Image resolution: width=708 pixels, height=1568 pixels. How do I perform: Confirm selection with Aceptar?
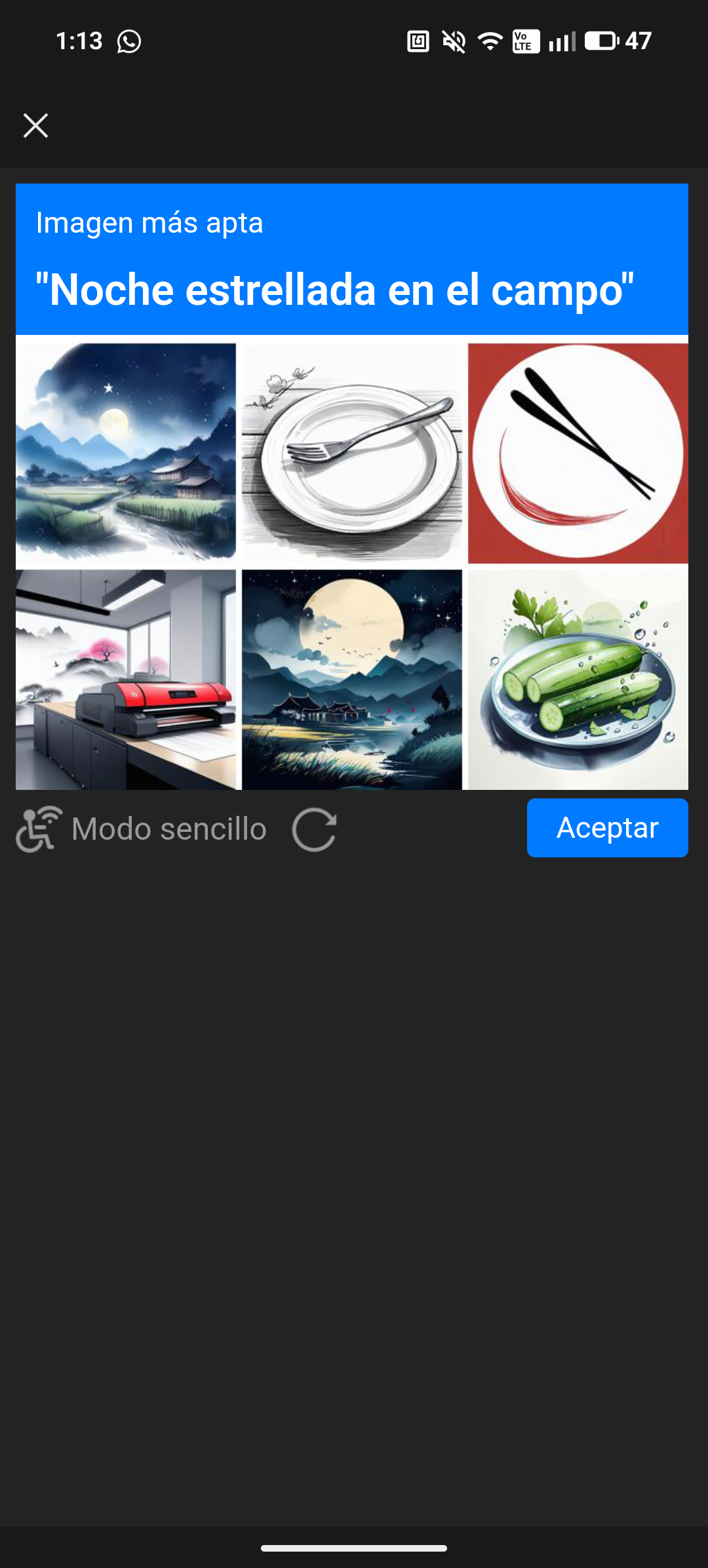[607, 828]
